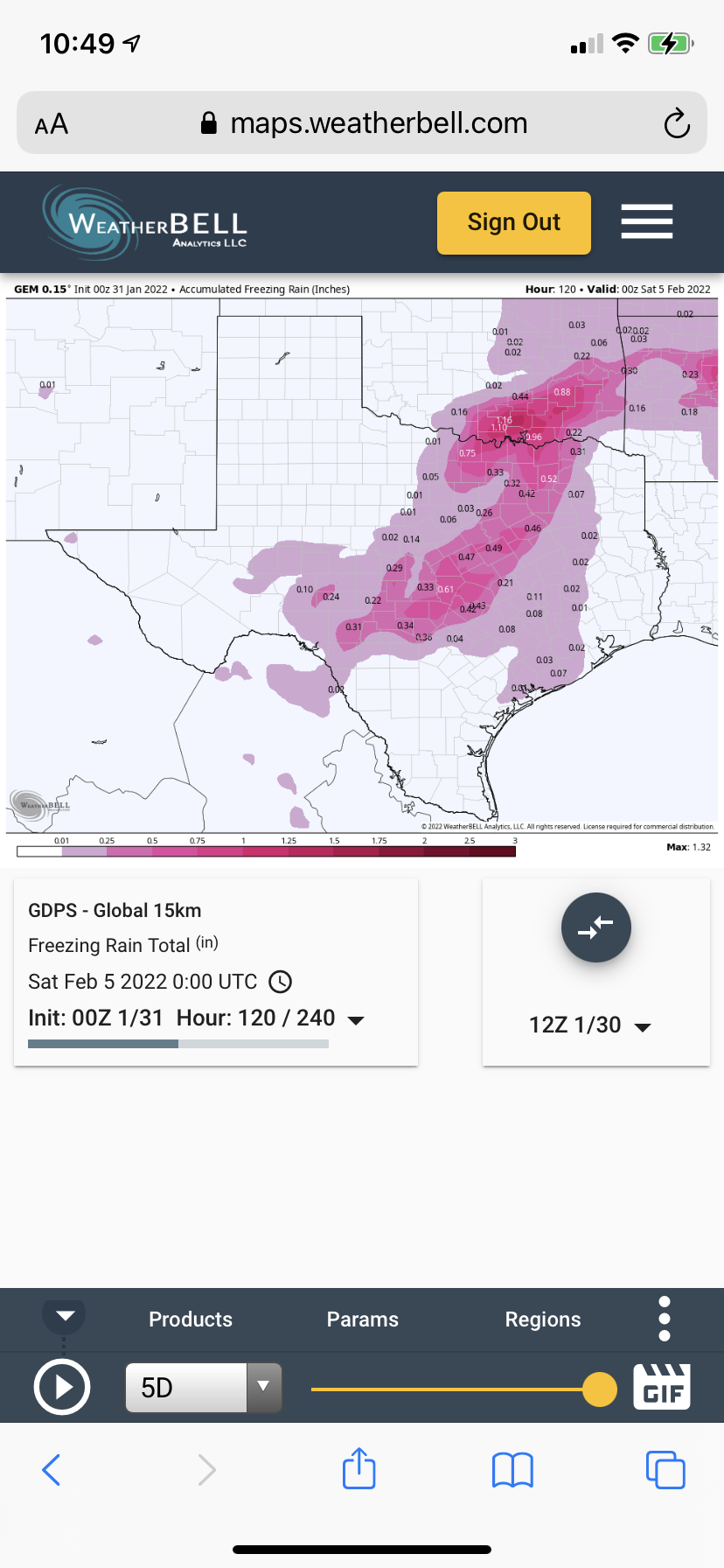Open the hamburger menu
This screenshot has width=724, height=1568.
click(x=646, y=221)
